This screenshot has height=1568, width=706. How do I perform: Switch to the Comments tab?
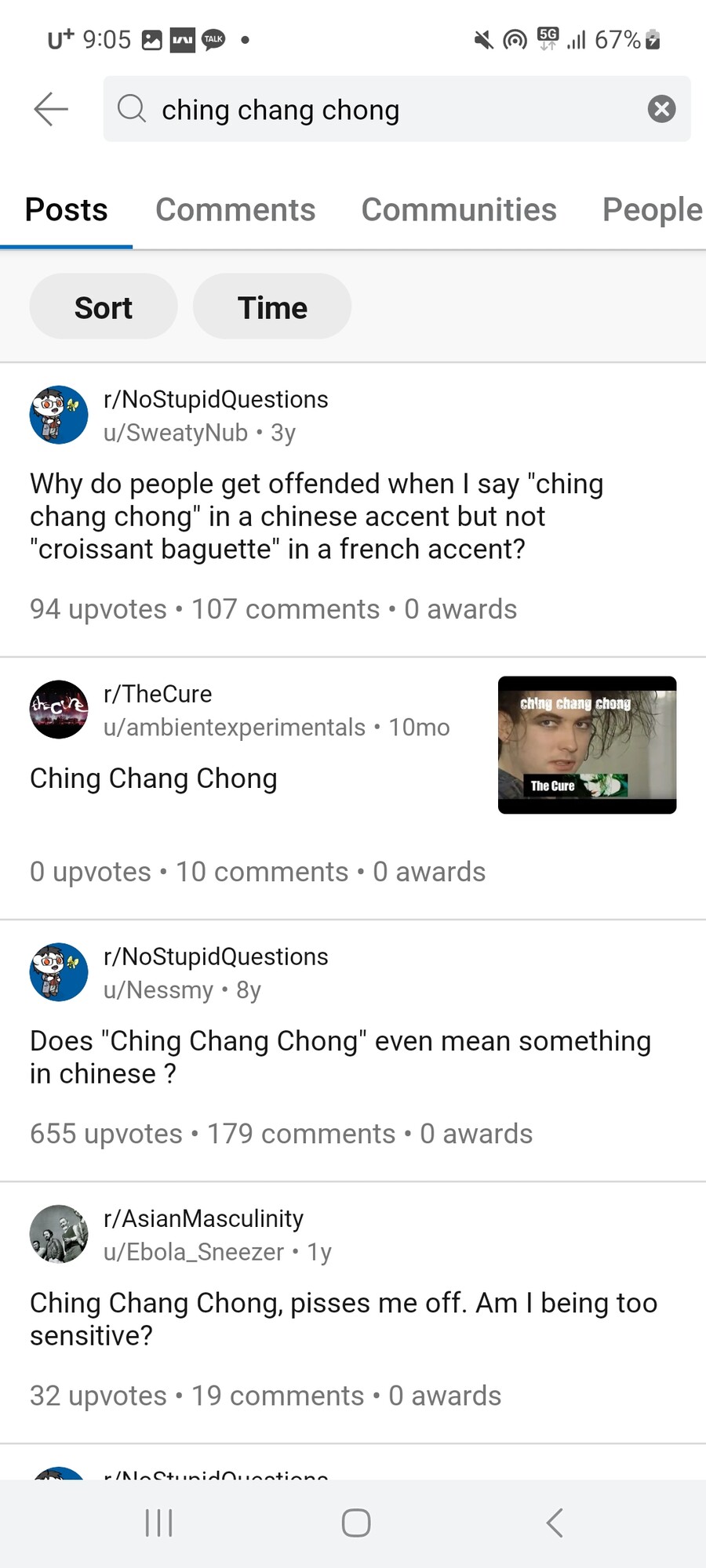(235, 210)
